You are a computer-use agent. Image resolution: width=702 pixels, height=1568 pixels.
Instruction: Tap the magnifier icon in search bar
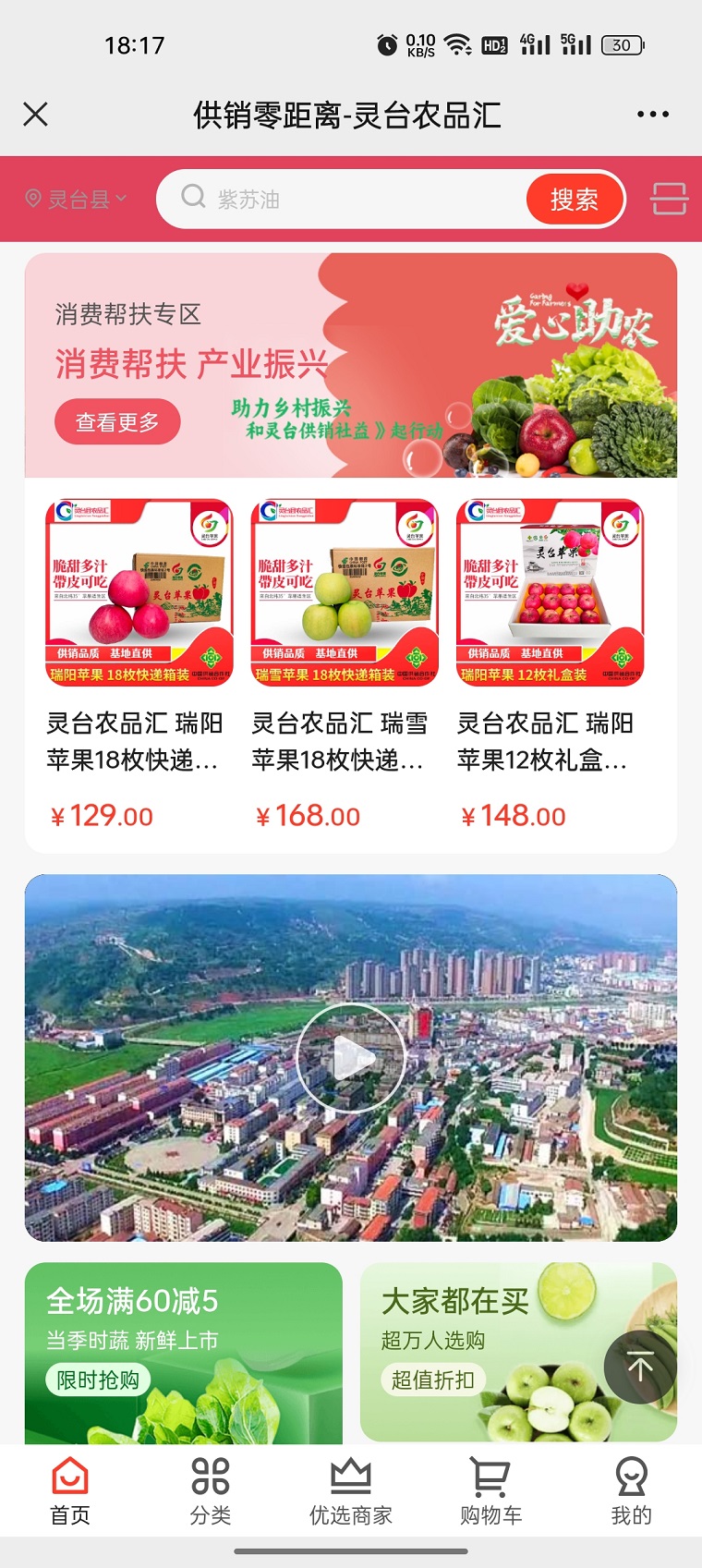click(x=192, y=198)
